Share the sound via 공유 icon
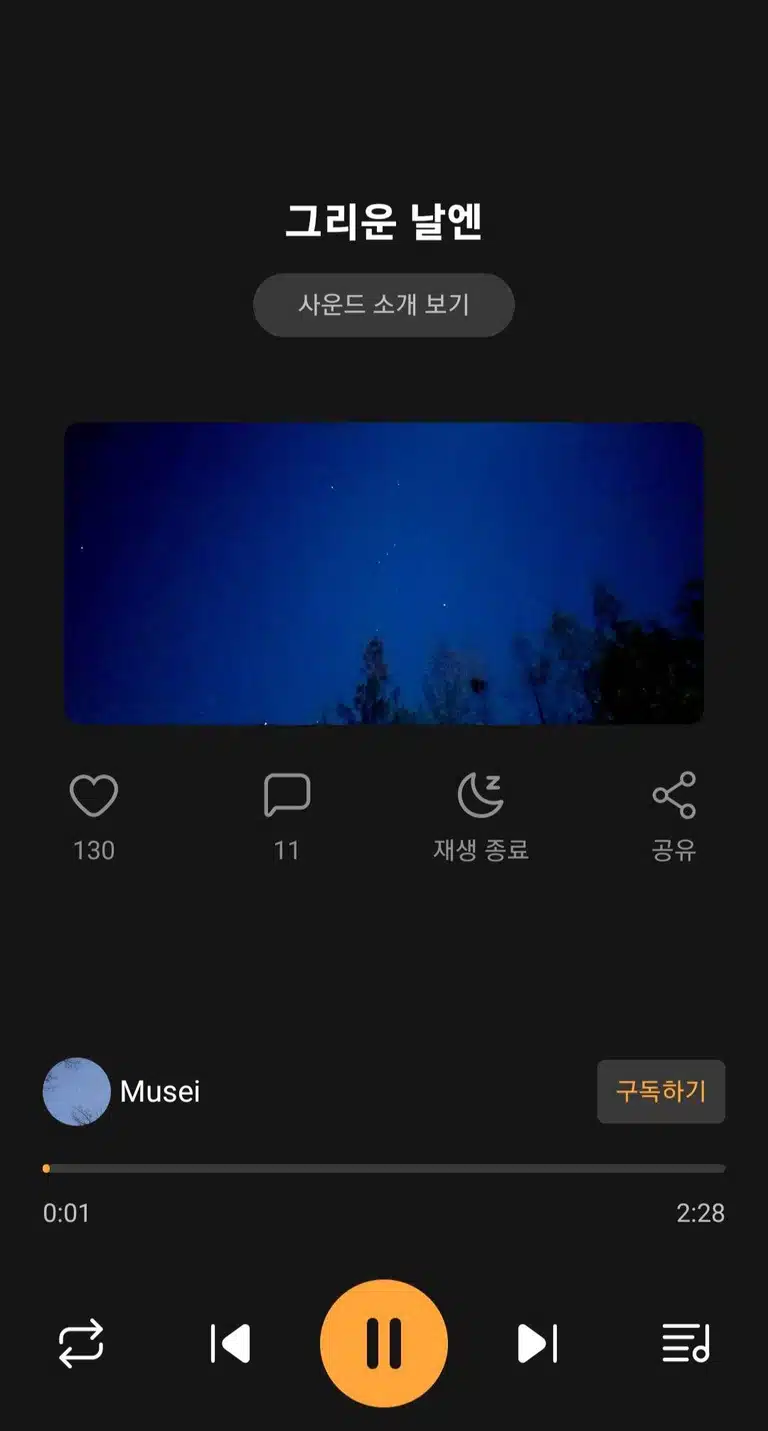Image resolution: width=768 pixels, height=1431 pixels. click(x=674, y=796)
